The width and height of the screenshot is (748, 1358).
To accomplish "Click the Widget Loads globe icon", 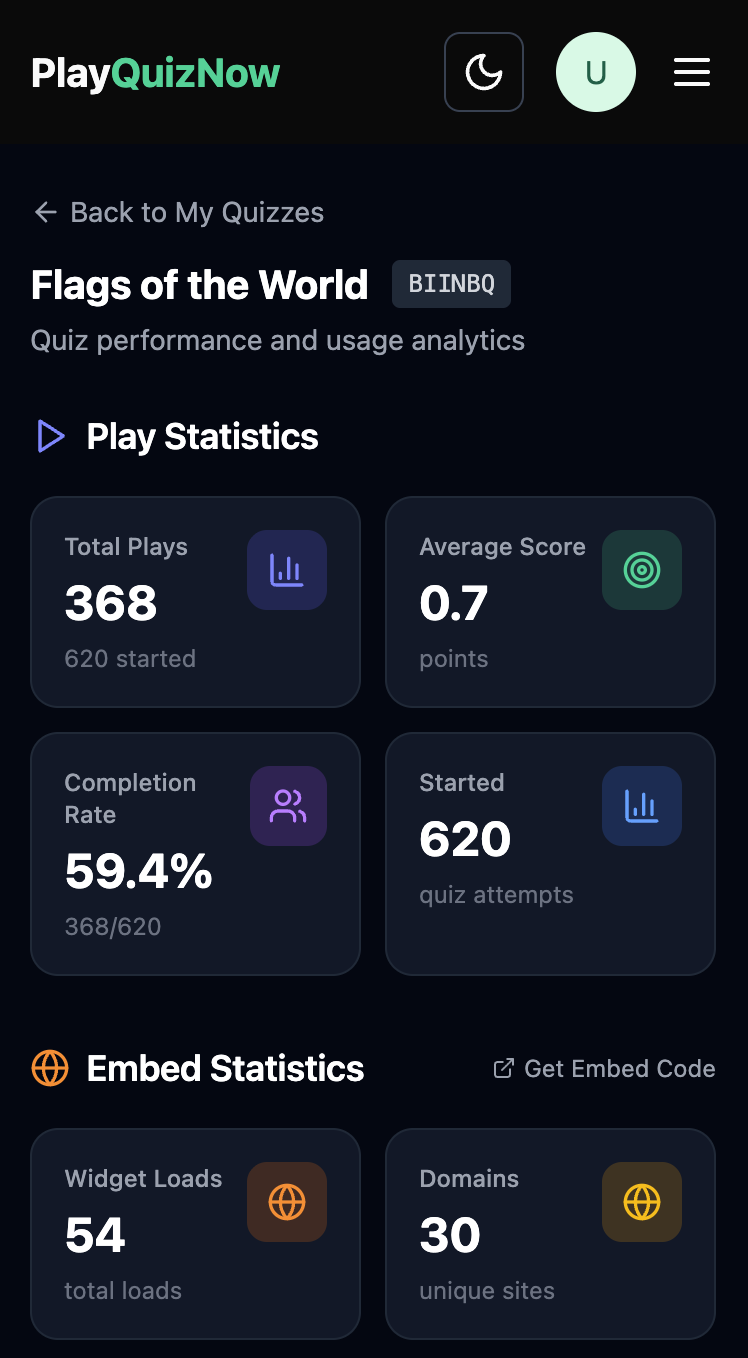I will click(x=287, y=1202).
